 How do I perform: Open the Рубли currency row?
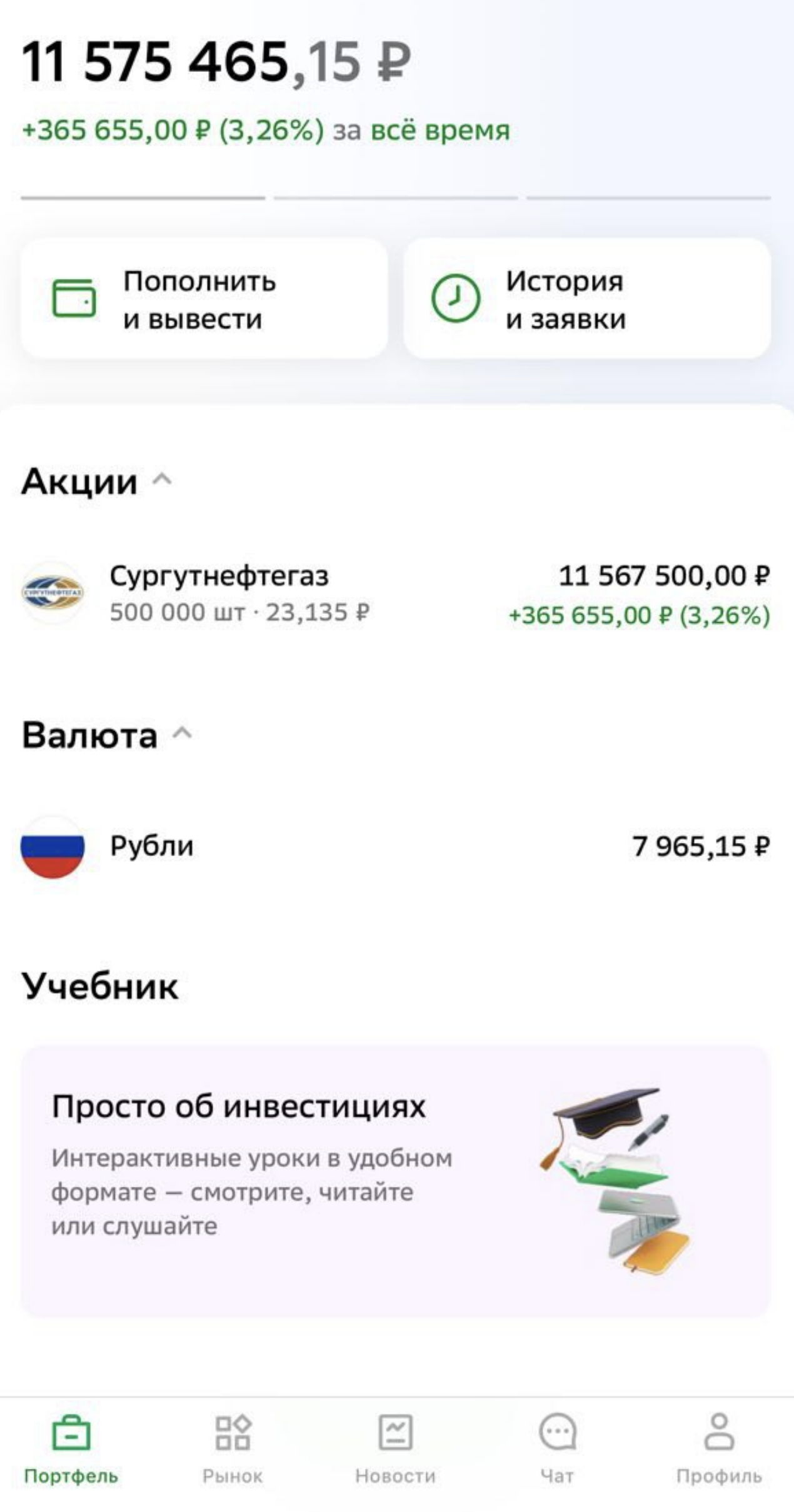[395, 846]
